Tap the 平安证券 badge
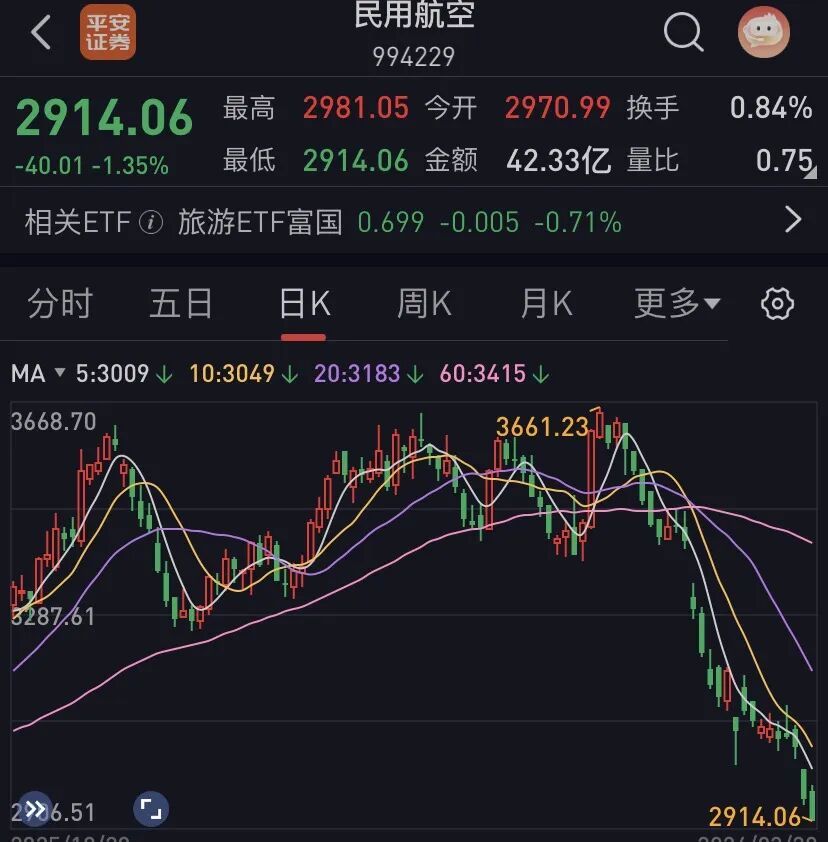Screen dimensions: 828x842 click(x=108, y=33)
